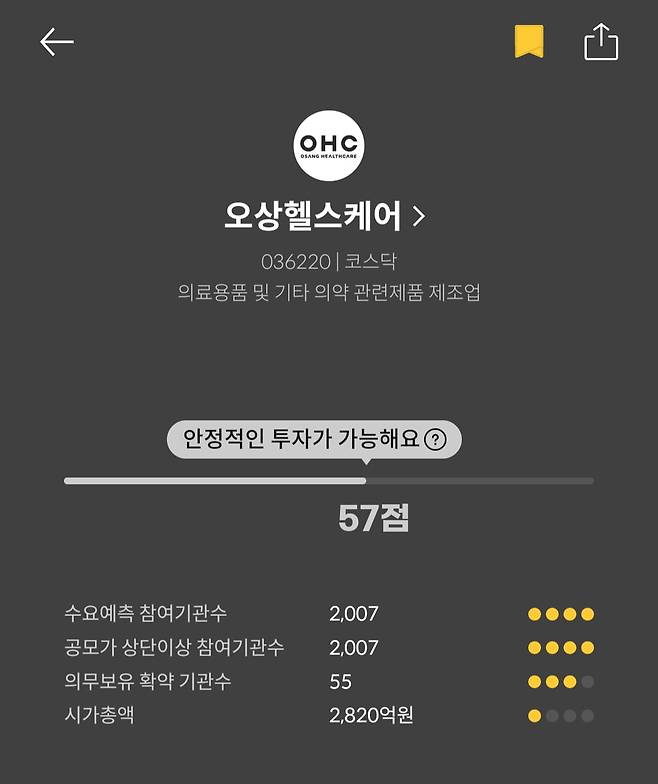Go back using the arrow icon
This screenshot has width=658, height=784.
(57, 42)
